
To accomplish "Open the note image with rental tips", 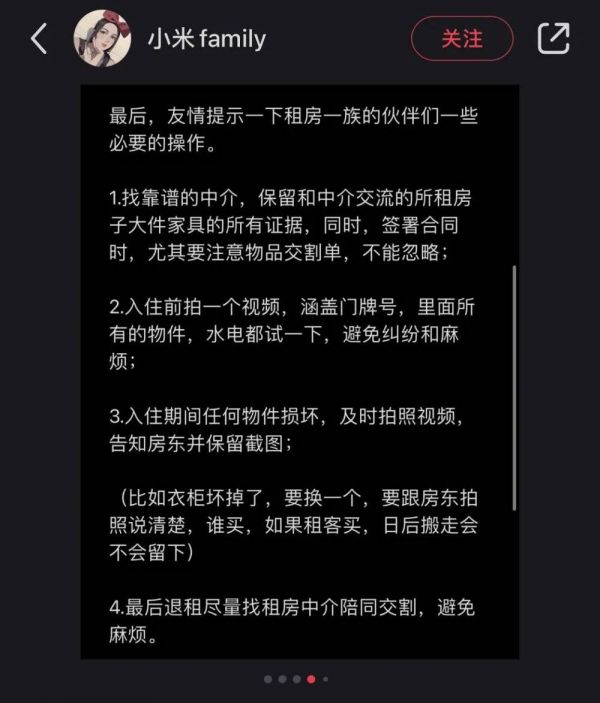I will (300, 370).
